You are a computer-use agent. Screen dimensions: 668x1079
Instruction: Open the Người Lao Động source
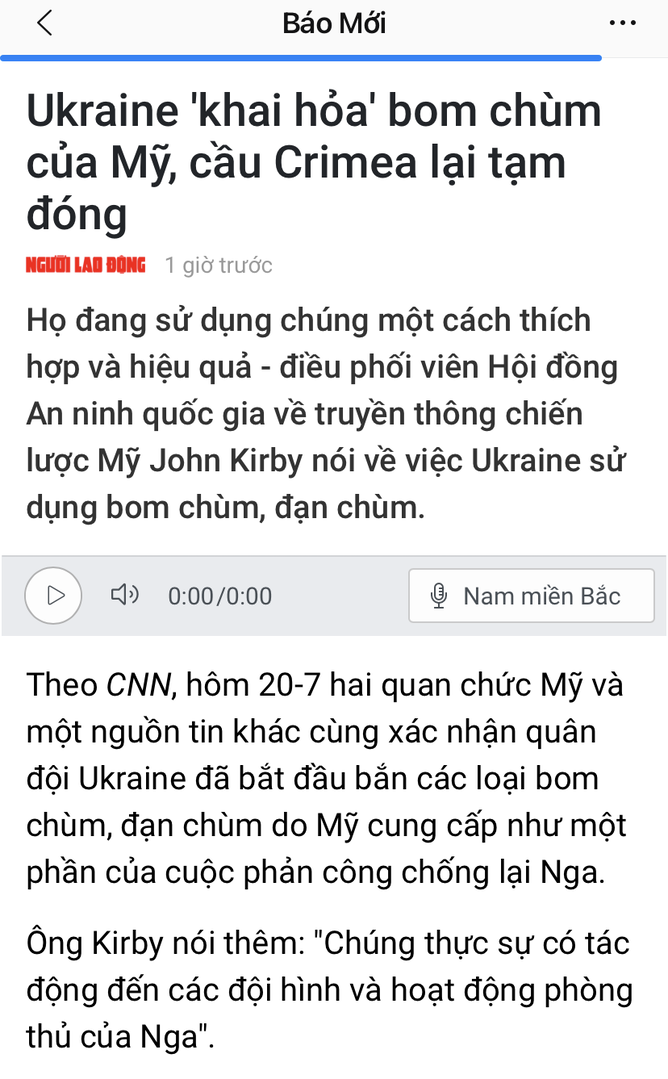86,265
